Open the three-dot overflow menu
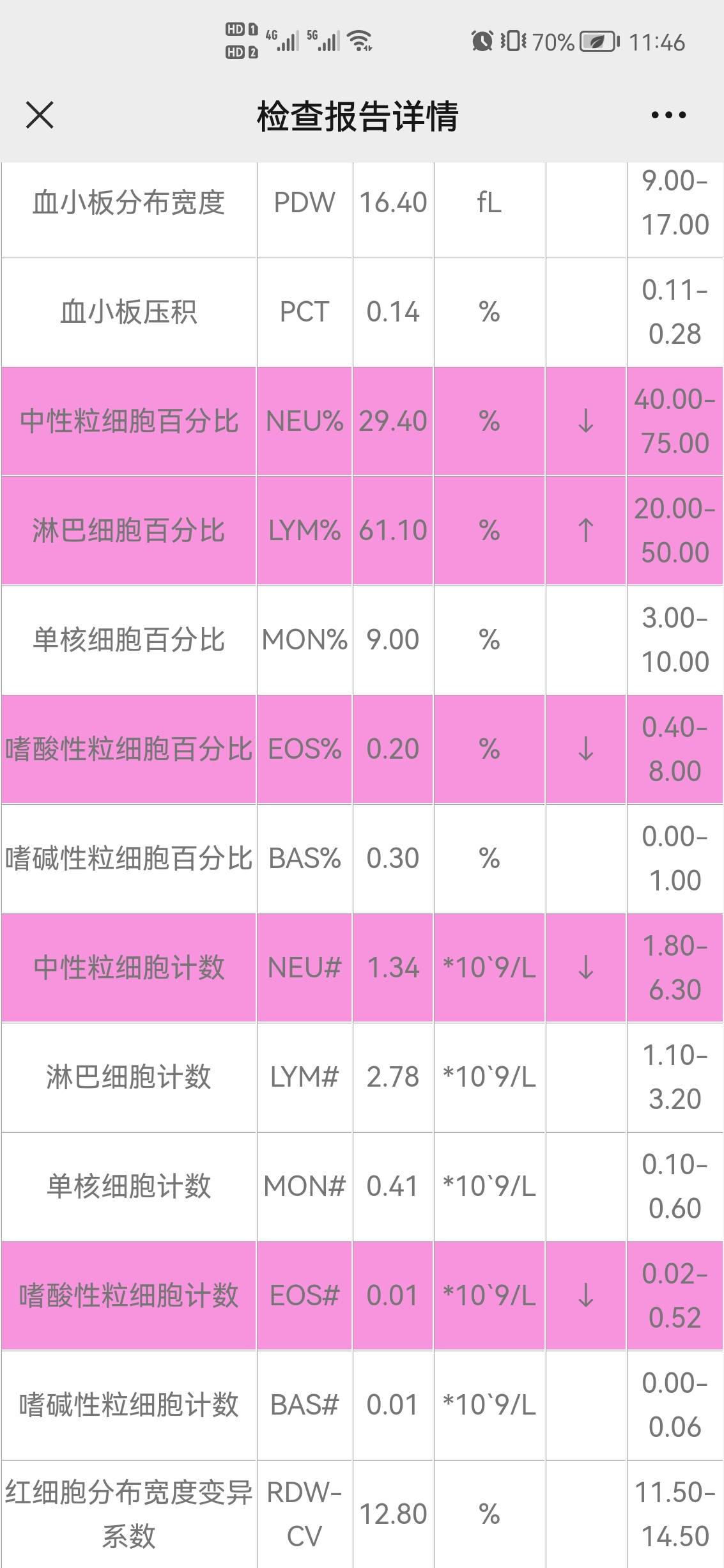The height and width of the screenshot is (1568, 724). tap(668, 116)
